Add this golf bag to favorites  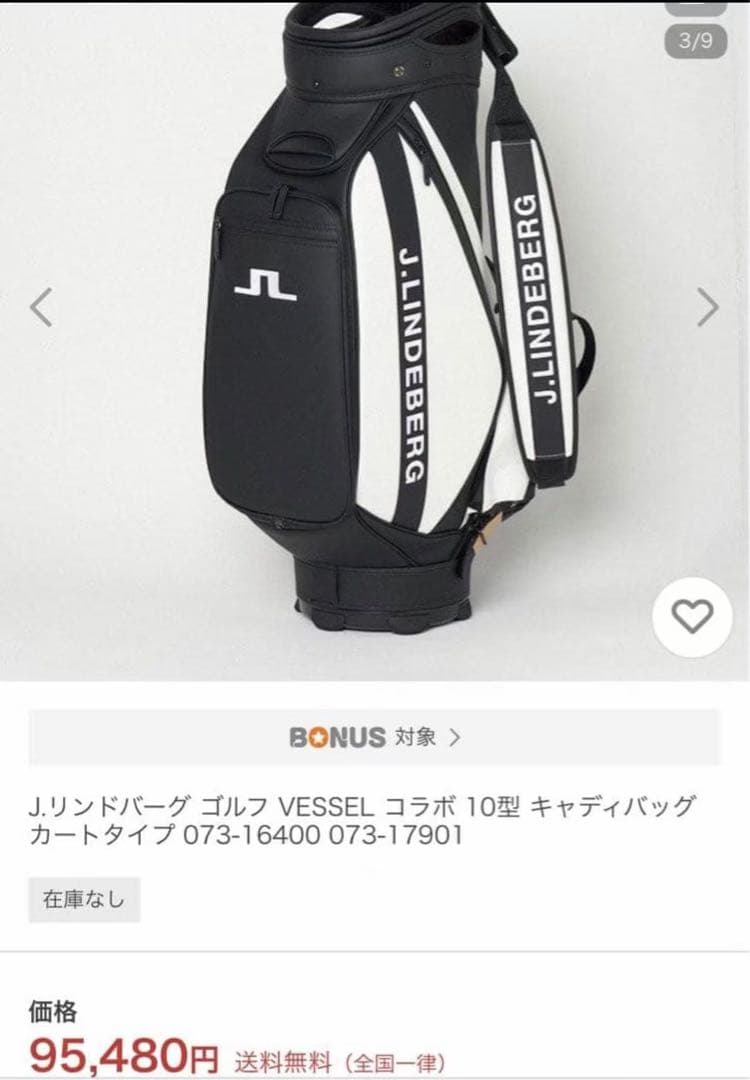pyautogui.click(x=691, y=617)
